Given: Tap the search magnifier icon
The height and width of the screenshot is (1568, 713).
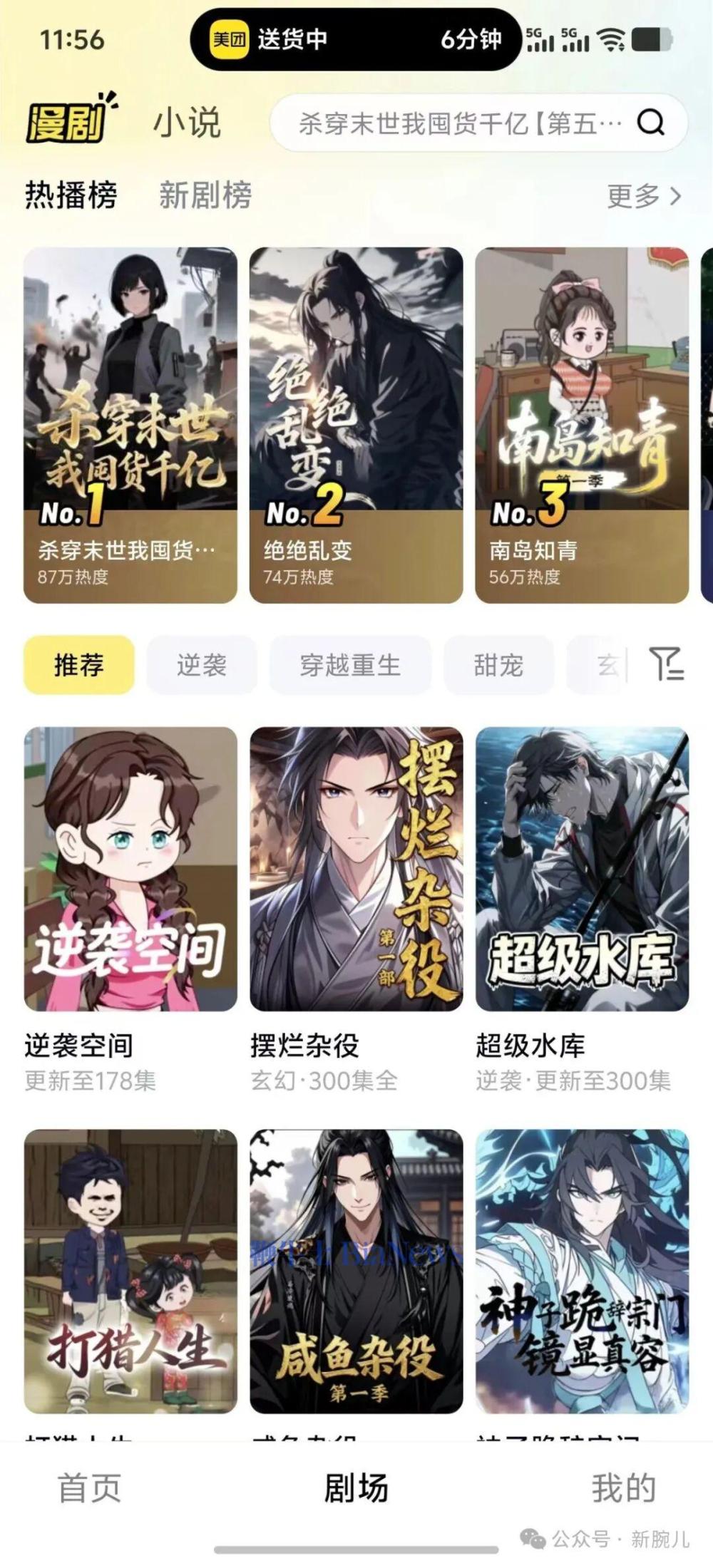Looking at the screenshot, I should click(x=650, y=123).
